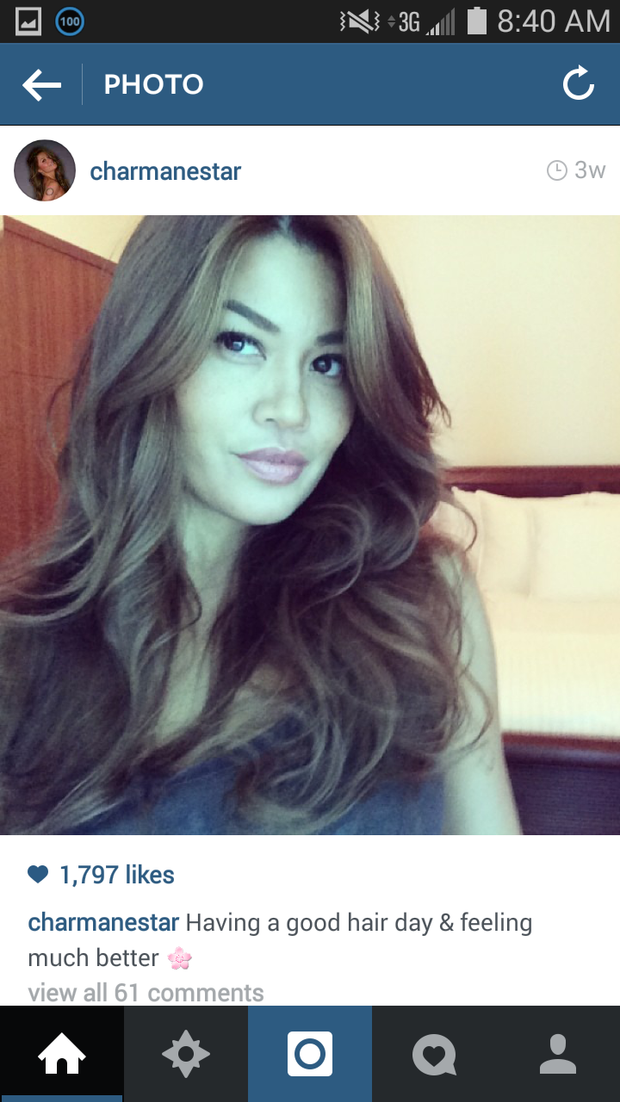Switch to the Home tab
This screenshot has width=620, height=1102.
(x=61, y=1055)
